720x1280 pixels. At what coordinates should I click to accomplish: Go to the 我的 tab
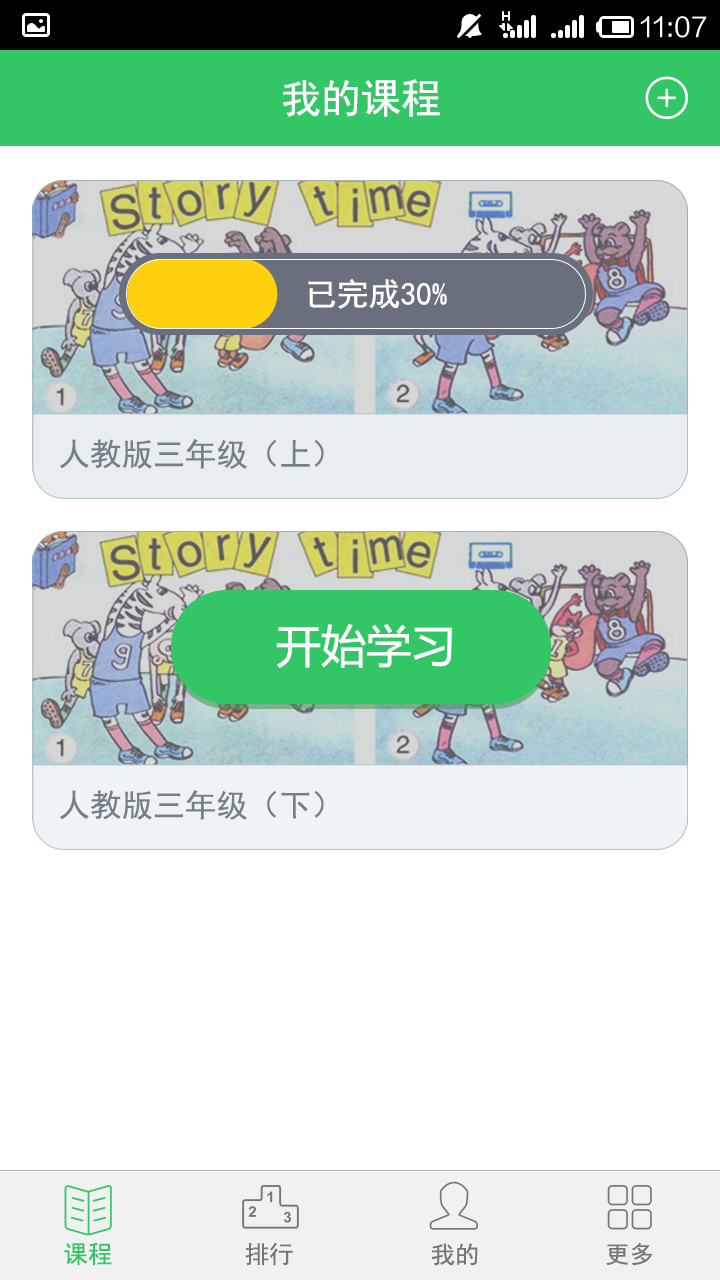(x=454, y=1225)
